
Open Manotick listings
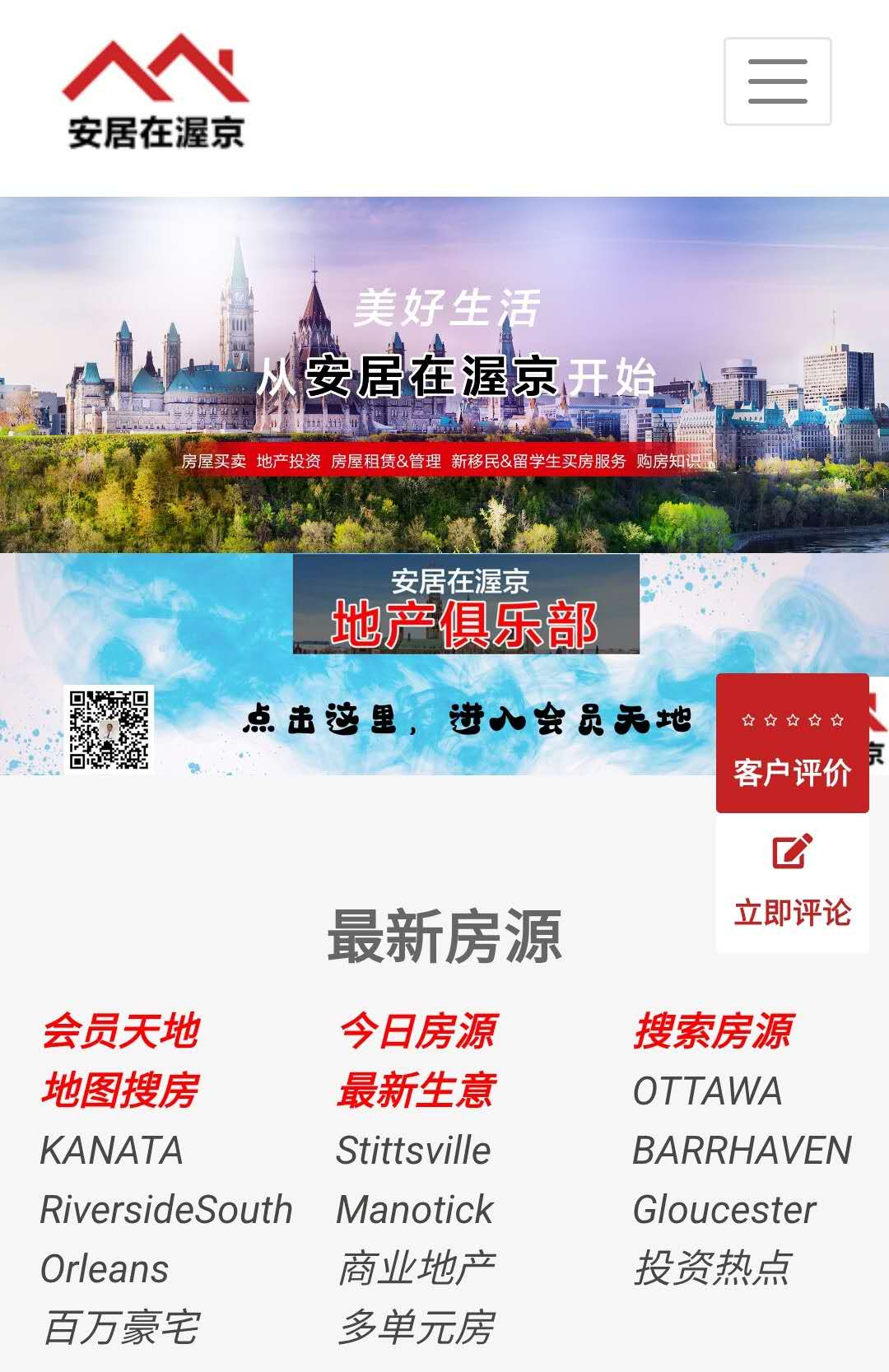[415, 1210]
